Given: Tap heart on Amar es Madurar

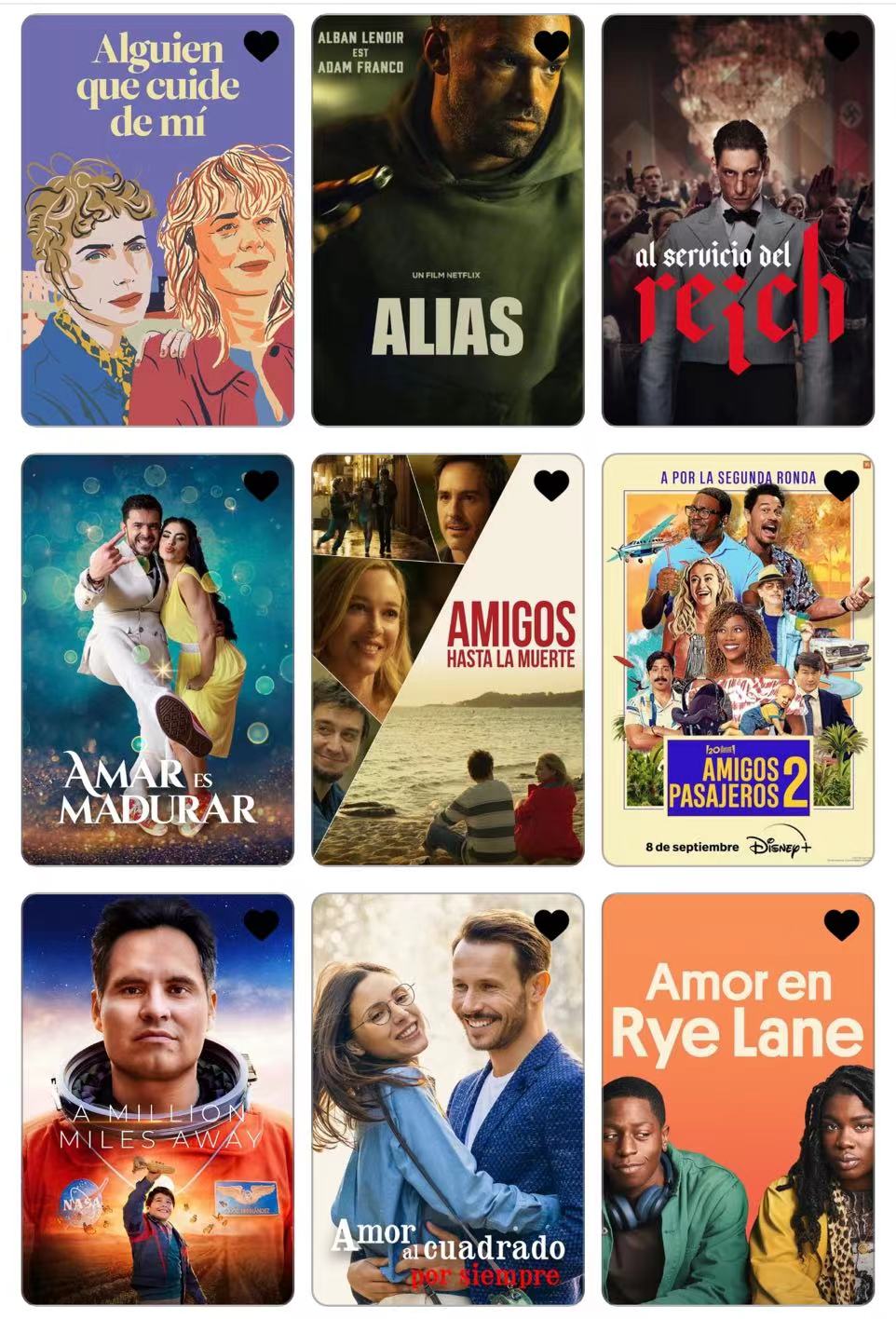Looking at the screenshot, I should click(x=261, y=484).
